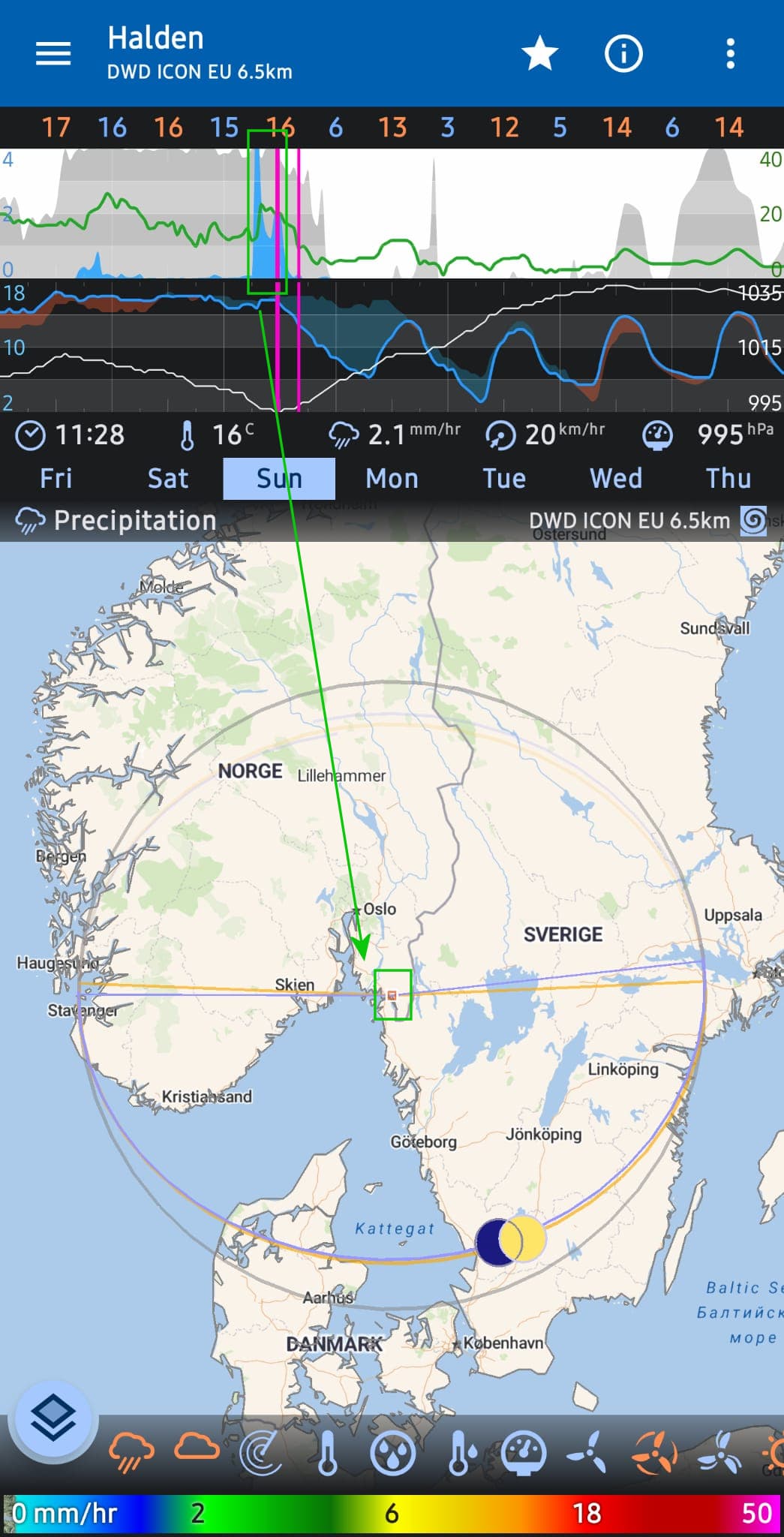Show the humidity droplets layer

tap(392, 1452)
